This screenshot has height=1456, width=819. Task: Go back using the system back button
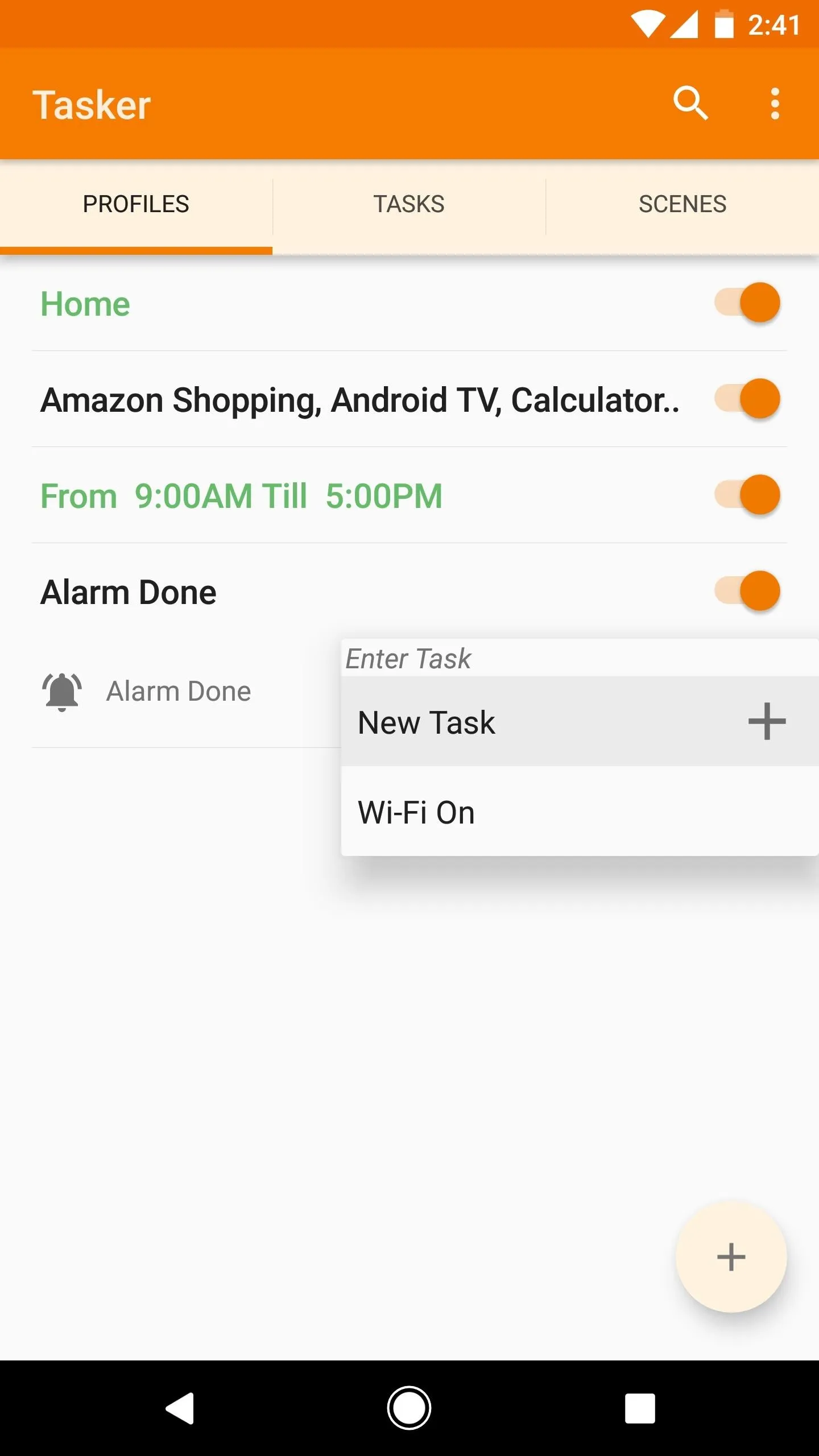tap(180, 1408)
